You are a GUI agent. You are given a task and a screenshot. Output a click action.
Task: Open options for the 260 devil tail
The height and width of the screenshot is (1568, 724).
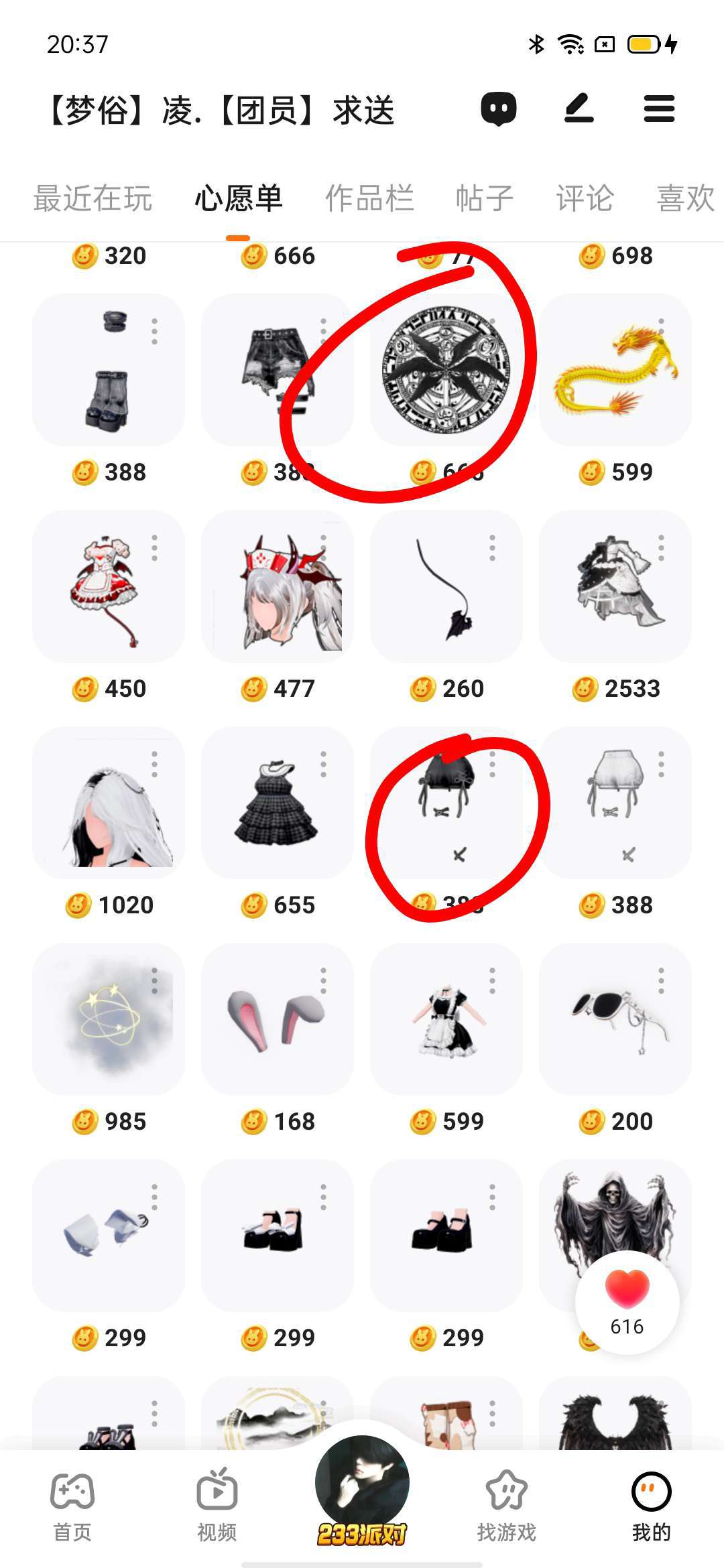(492, 548)
